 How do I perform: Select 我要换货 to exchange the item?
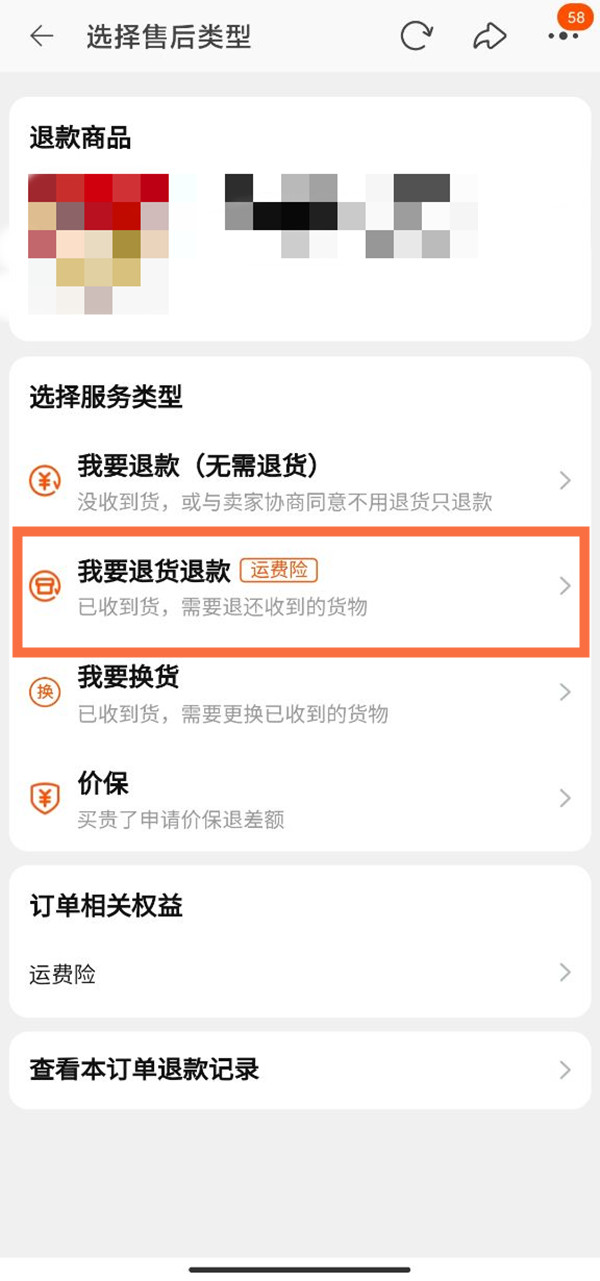(300, 692)
